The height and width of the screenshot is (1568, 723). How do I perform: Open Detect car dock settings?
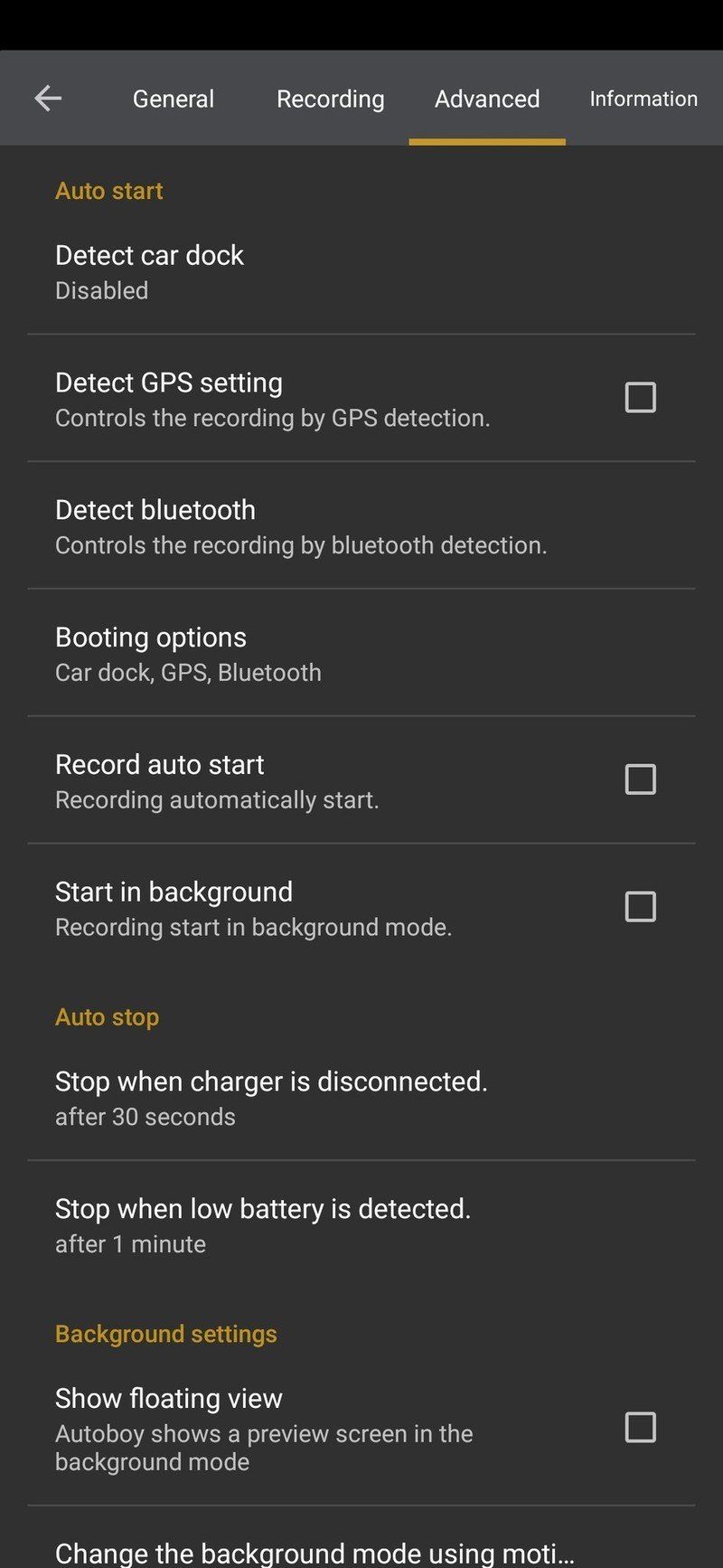pyautogui.click(x=271, y=269)
